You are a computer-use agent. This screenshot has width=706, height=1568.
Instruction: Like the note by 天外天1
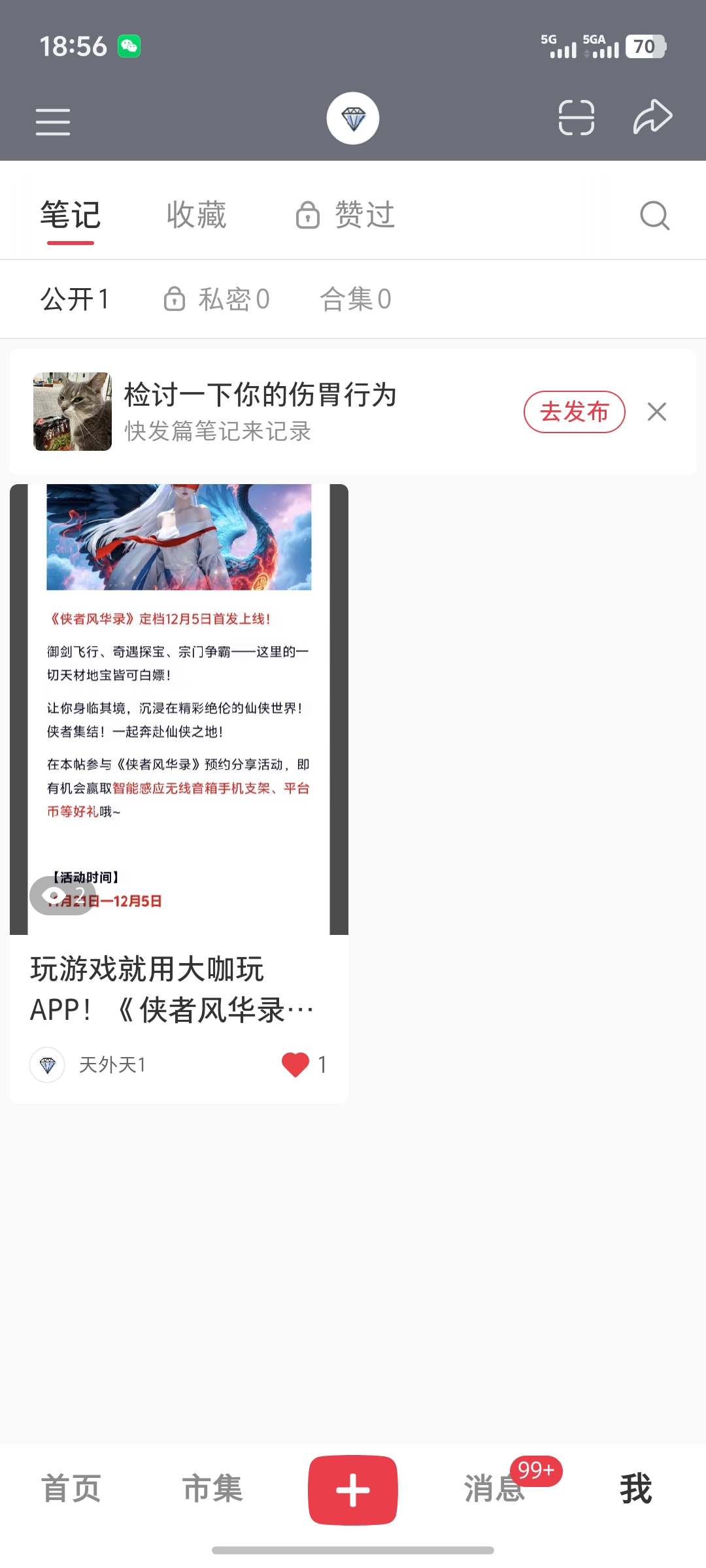pos(295,1064)
